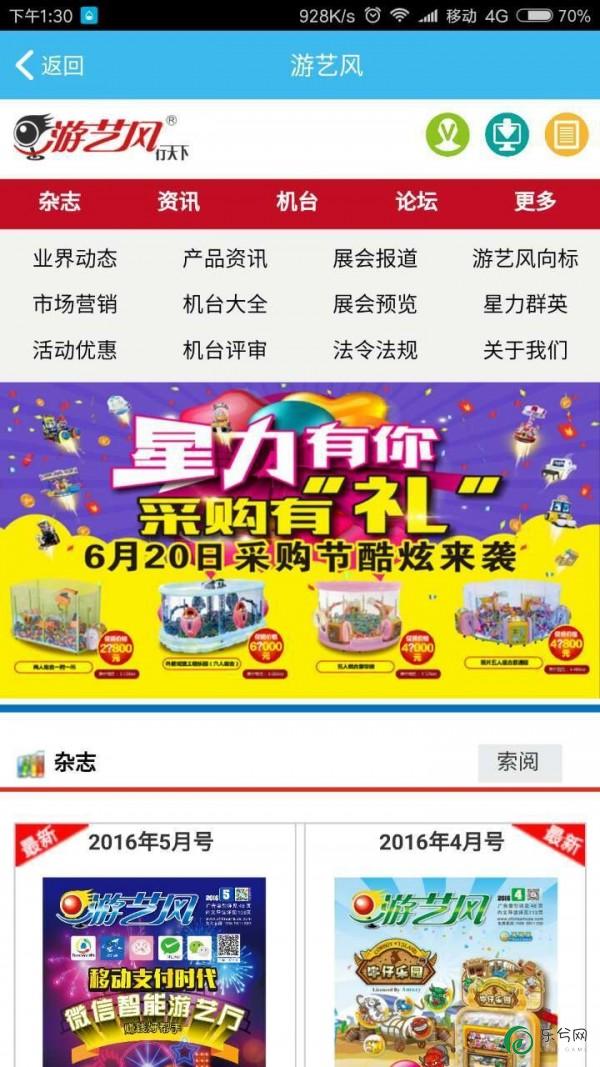View 星力群英 section
Image resolution: width=600 pixels, height=1067 pixels.
[525, 304]
